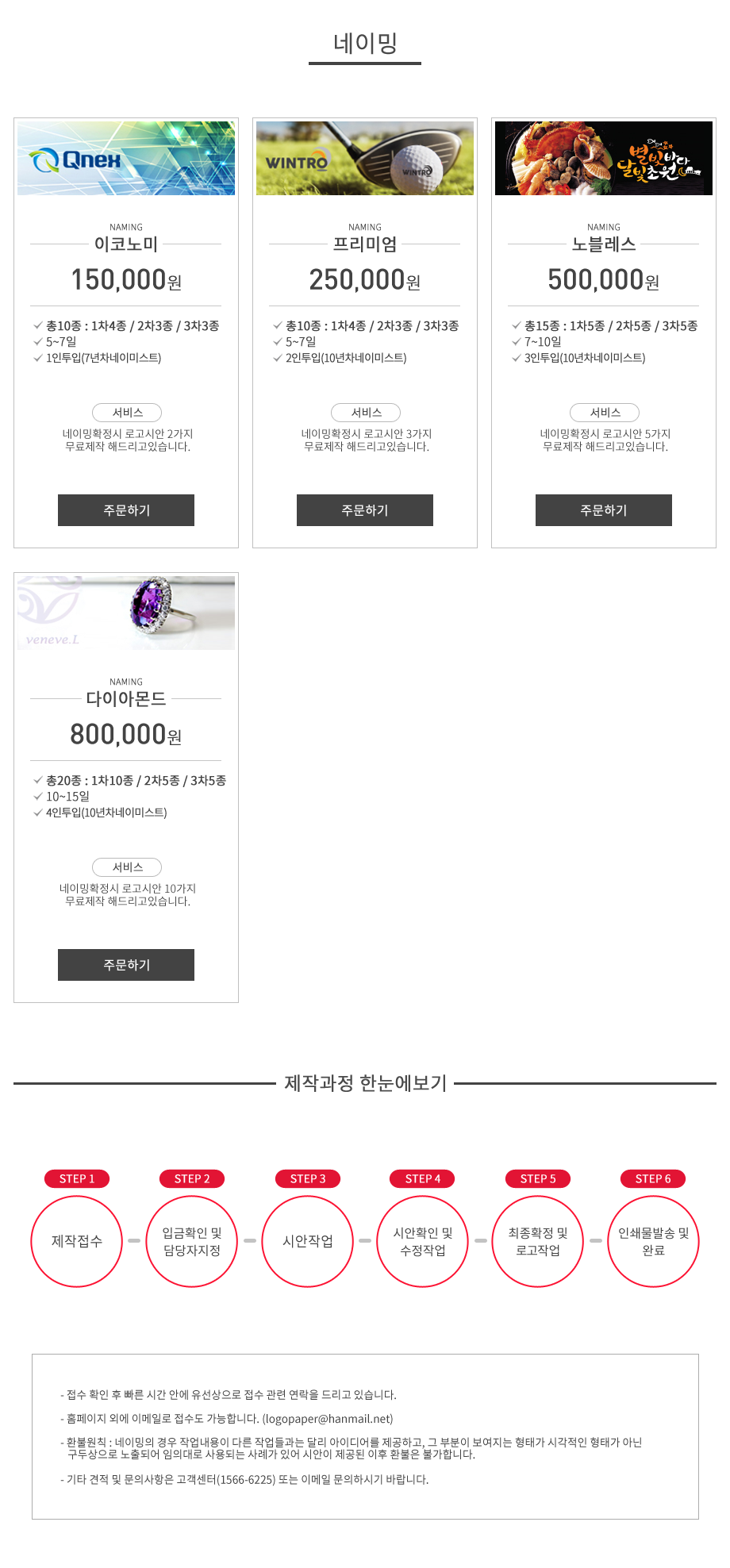Tap 주문하기 under the 프리미엄 plan
Image resolution: width=730 pixels, height=1568 pixels.
click(x=365, y=510)
